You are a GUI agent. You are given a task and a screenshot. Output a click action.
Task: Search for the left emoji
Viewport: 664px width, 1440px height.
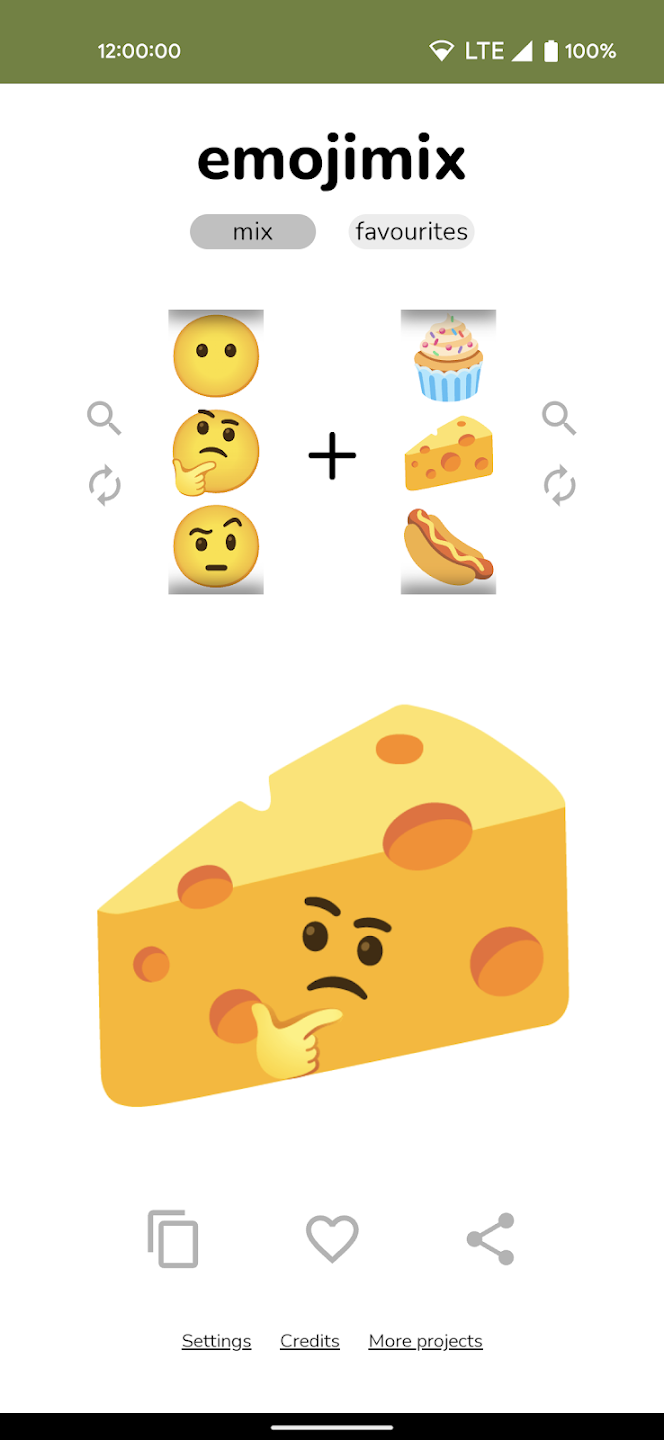(104, 418)
